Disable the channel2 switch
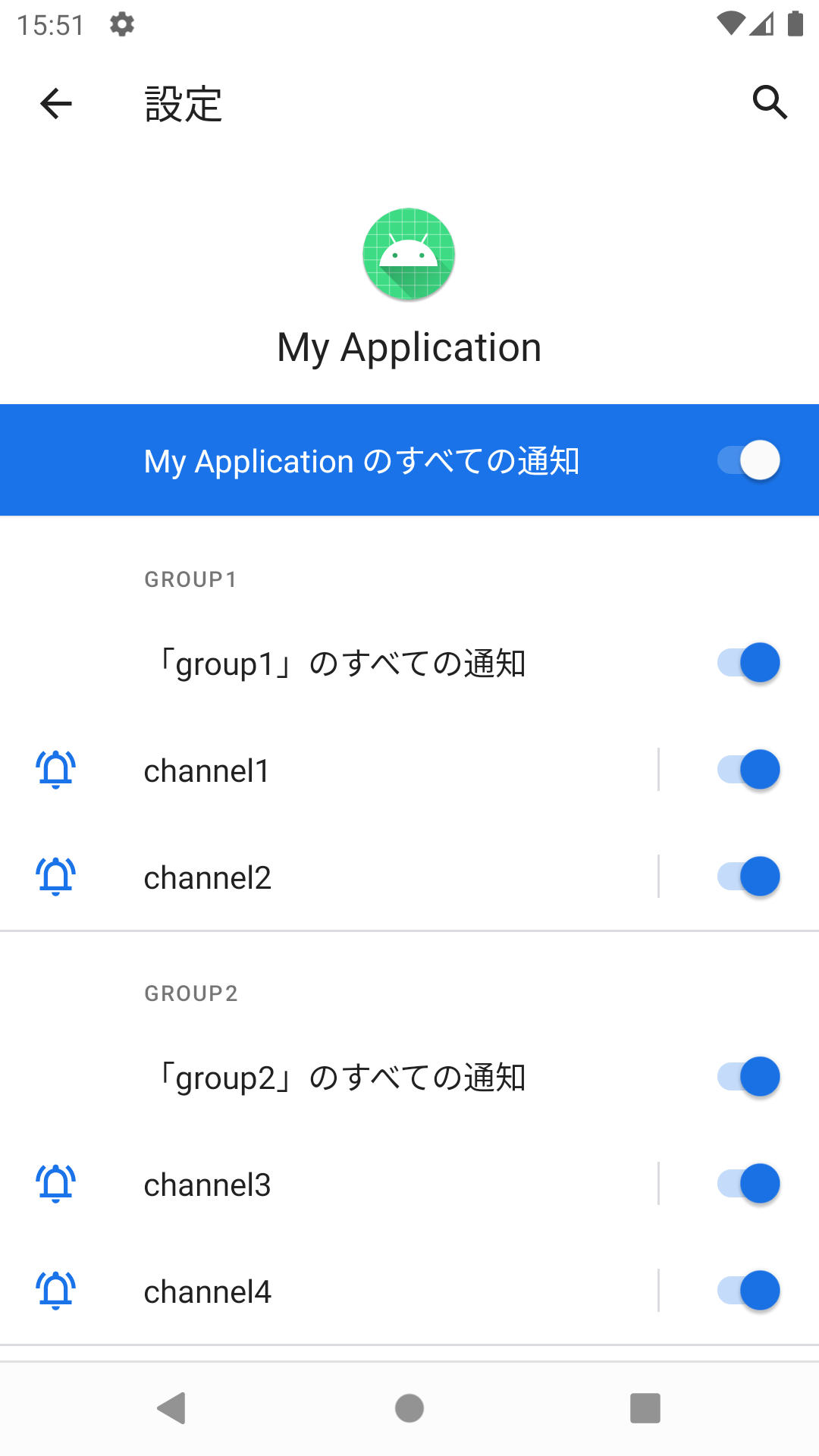The width and height of the screenshot is (819, 1456). click(748, 877)
